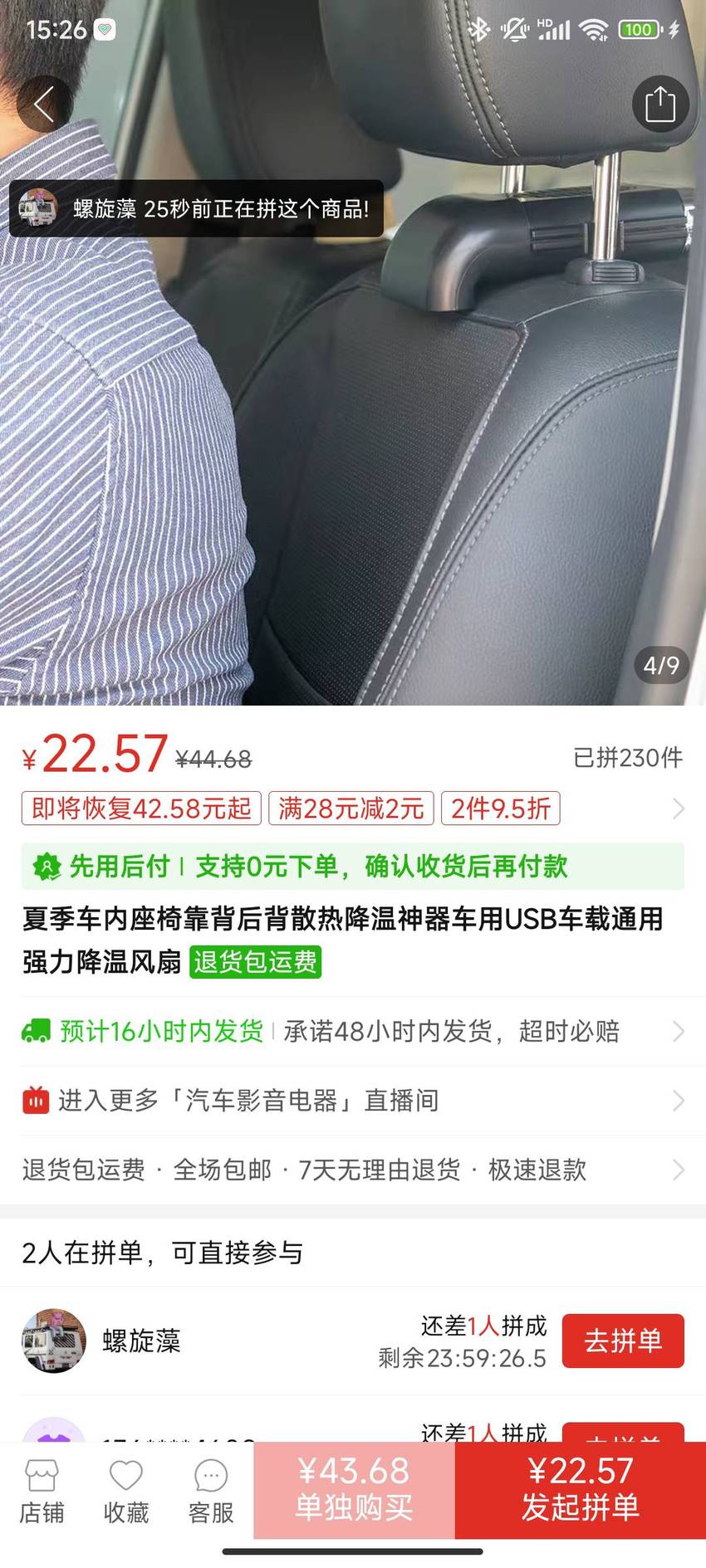Enter the 汽车影音电器 live stream room

353,1101
